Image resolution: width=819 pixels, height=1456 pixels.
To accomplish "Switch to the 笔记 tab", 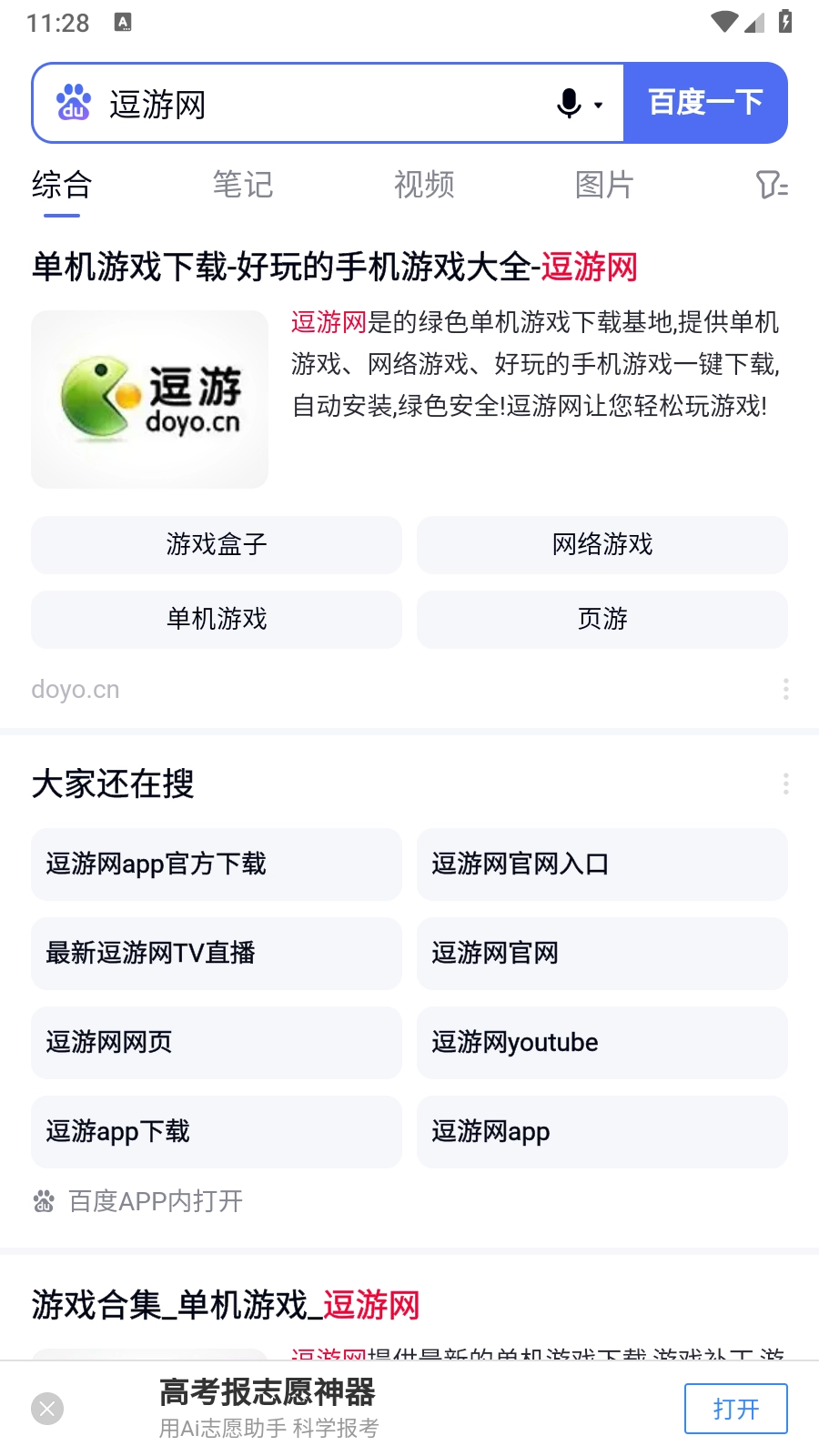I will point(242,185).
